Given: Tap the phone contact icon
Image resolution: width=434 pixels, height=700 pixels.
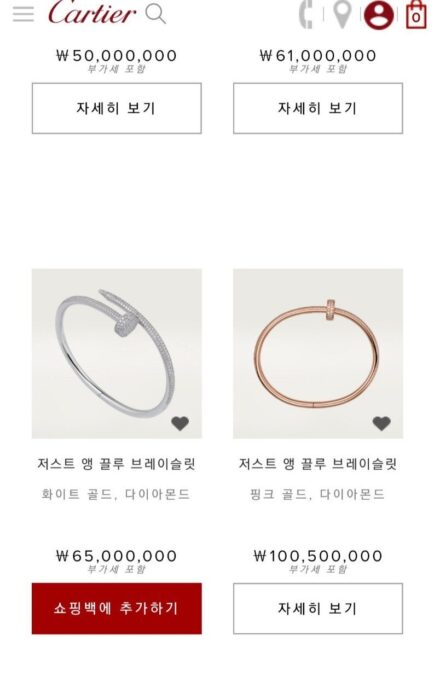Looking at the screenshot, I should [307, 14].
